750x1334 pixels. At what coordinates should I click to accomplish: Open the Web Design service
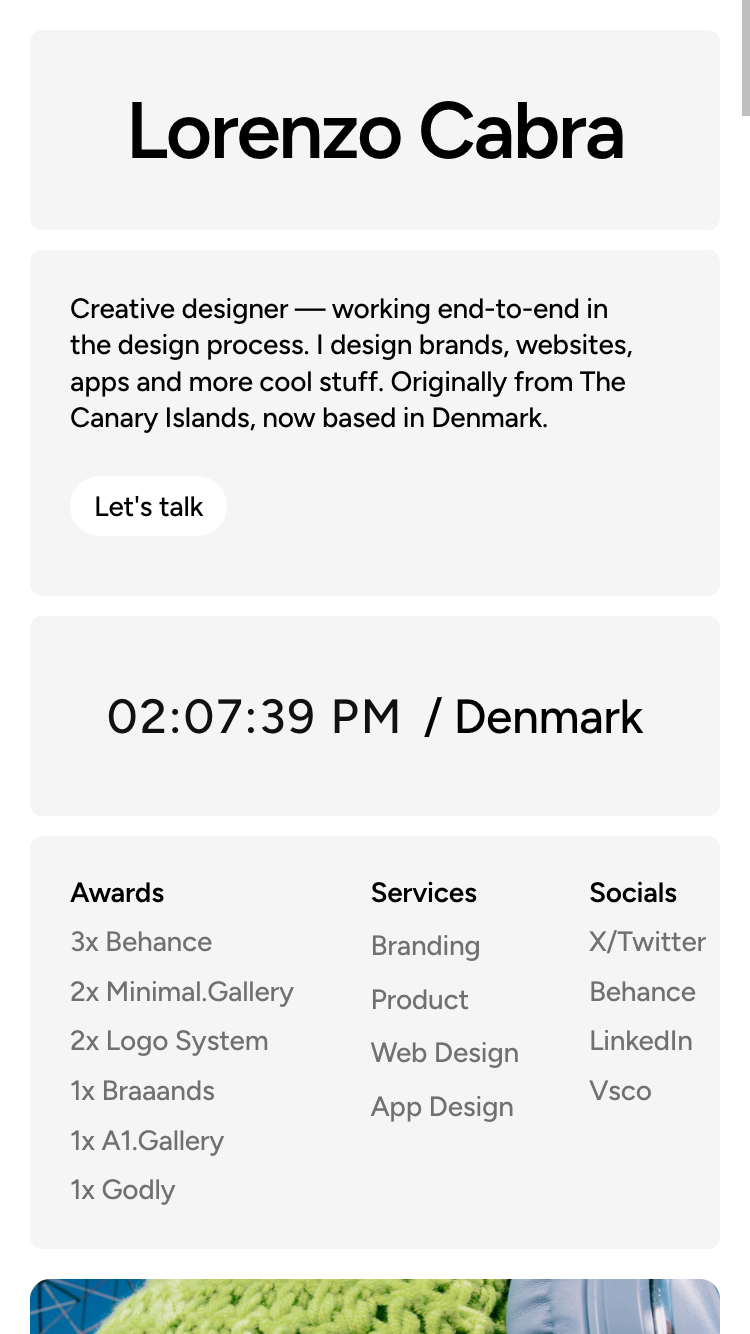tap(444, 1052)
